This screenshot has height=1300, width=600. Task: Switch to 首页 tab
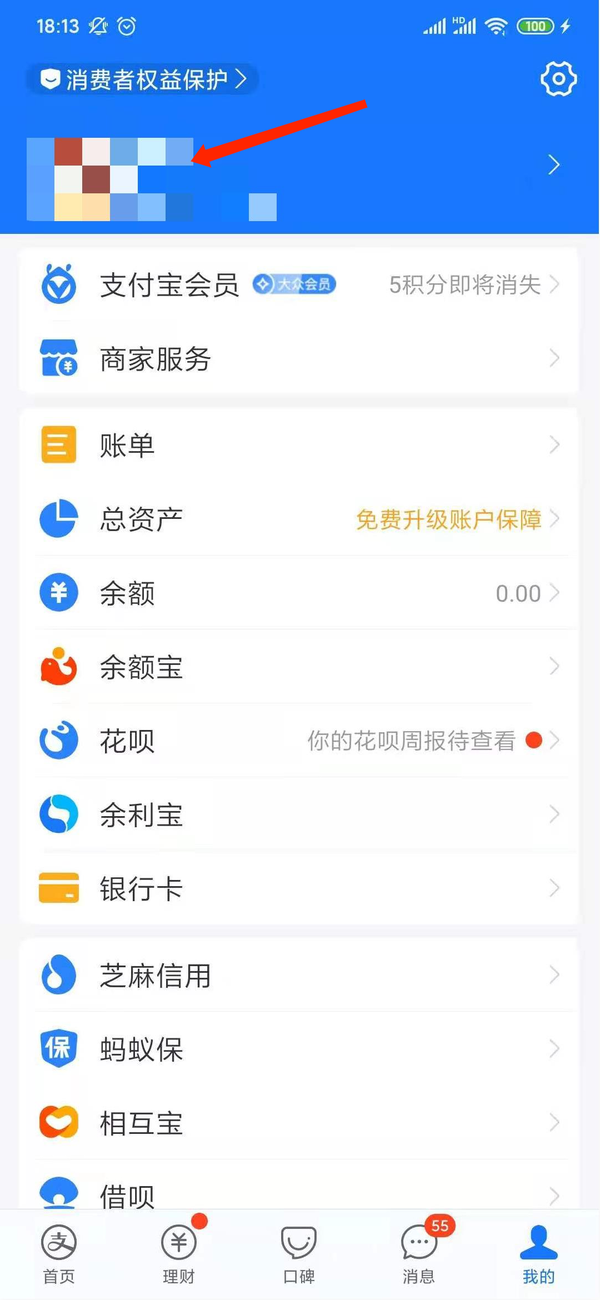click(x=59, y=1254)
